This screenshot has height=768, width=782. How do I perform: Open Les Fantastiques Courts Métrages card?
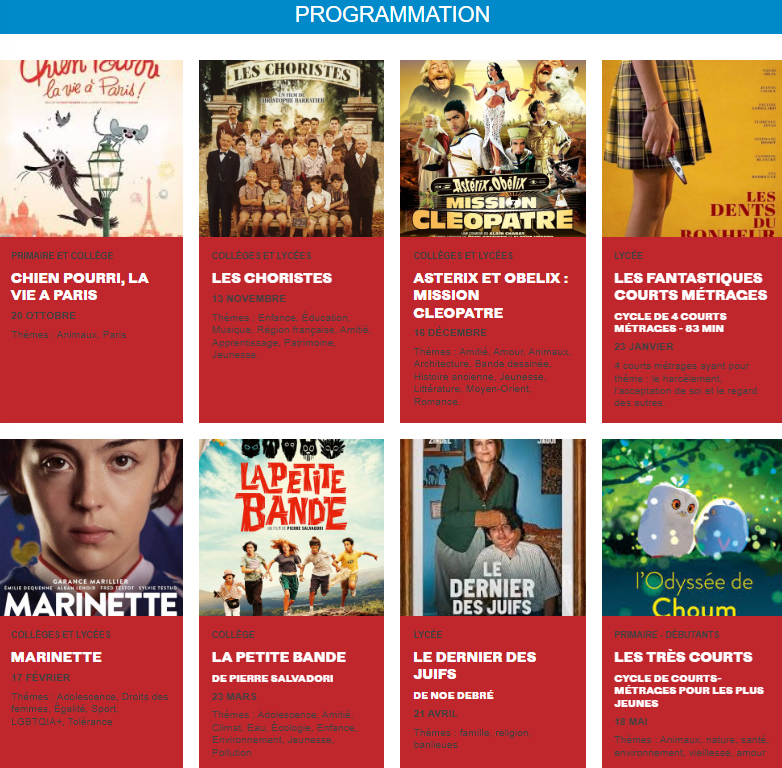[690, 286]
